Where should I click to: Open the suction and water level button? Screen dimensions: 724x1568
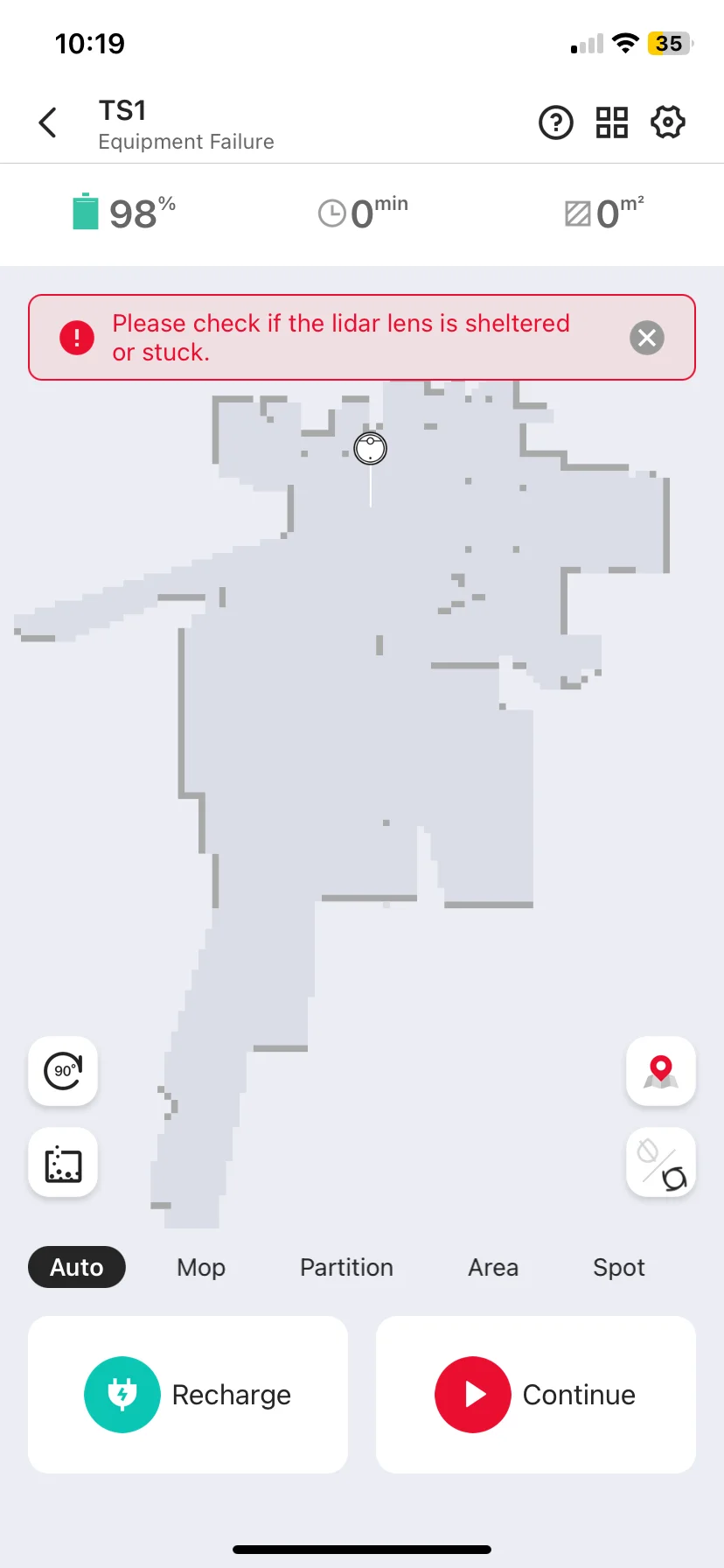pyautogui.click(x=661, y=1163)
